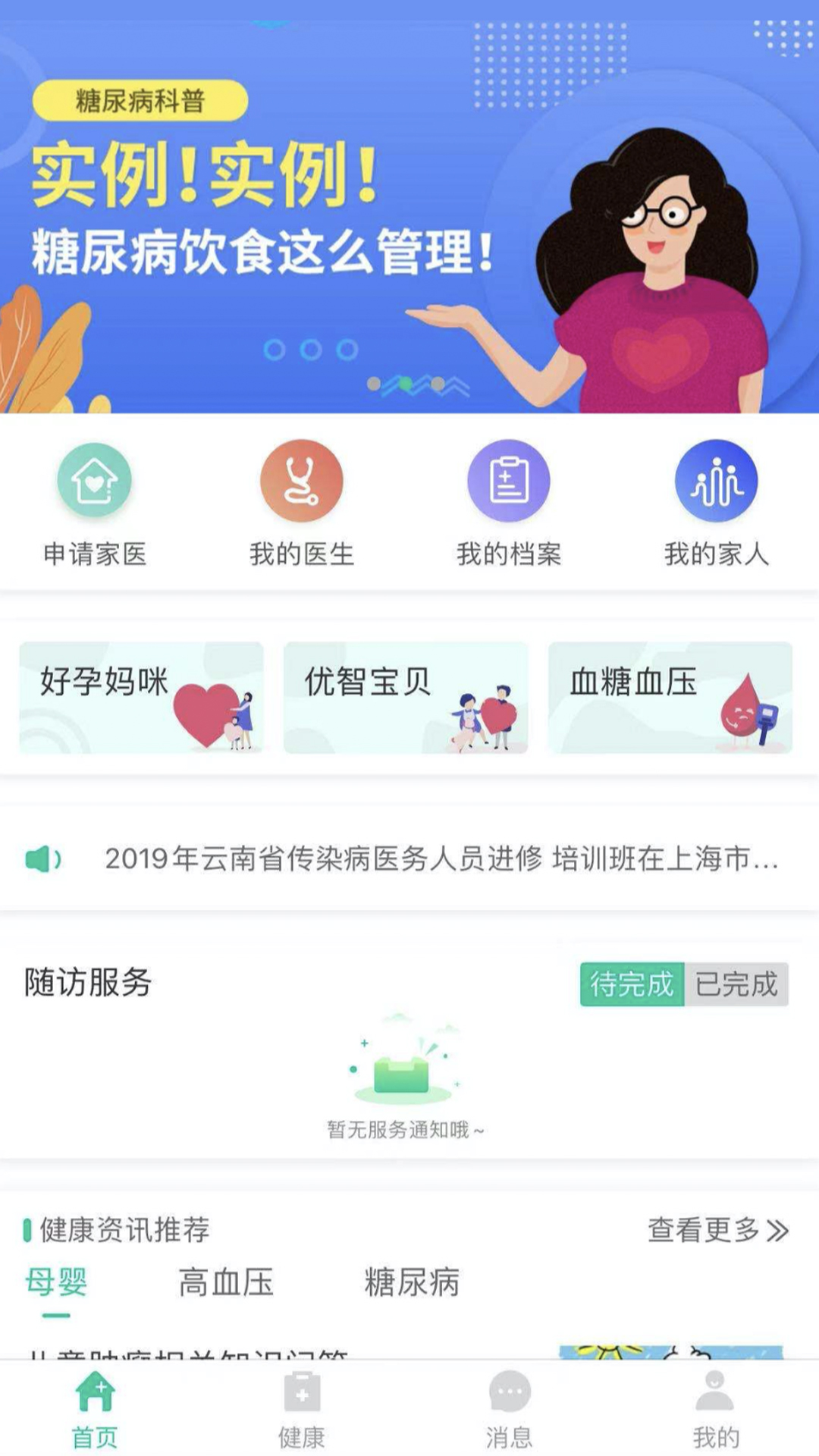The width and height of the screenshot is (819, 1456).
Task: Open 我的医生 shortcut
Action: pyautogui.click(x=302, y=502)
